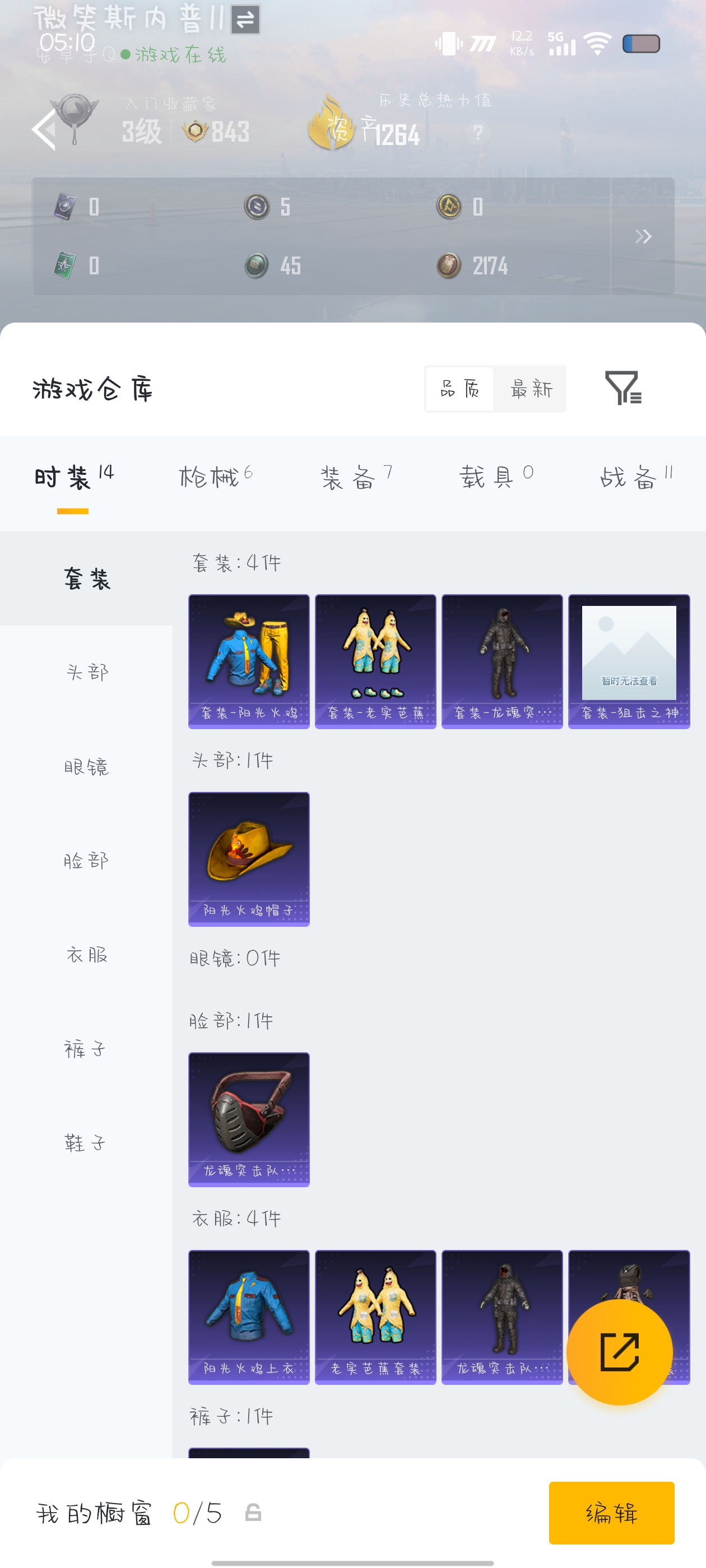The width and height of the screenshot is (706, 1568).
Task: Expand the currency panel with double arrow
Action: pos(643,236)
